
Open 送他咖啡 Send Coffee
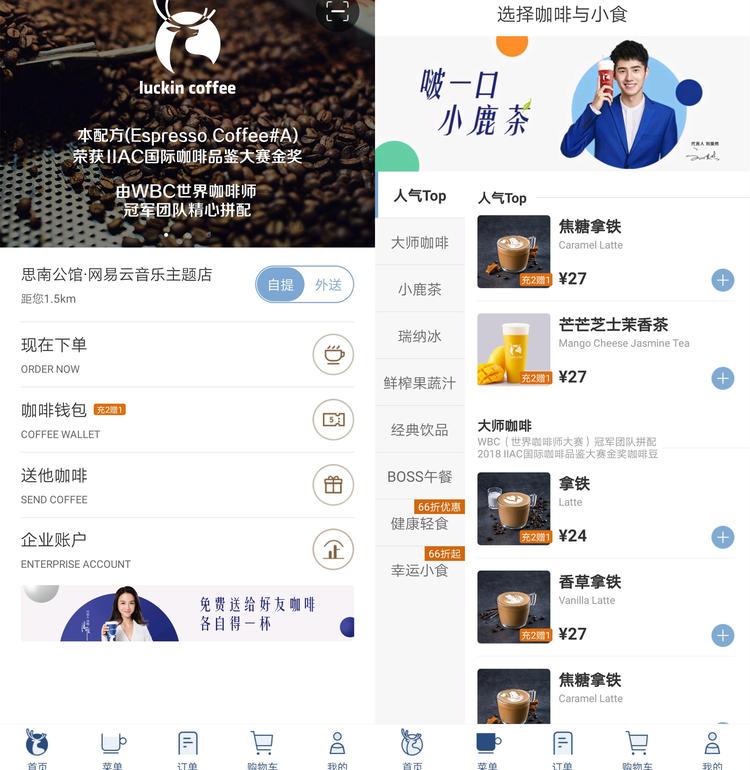tap(333, 485)
